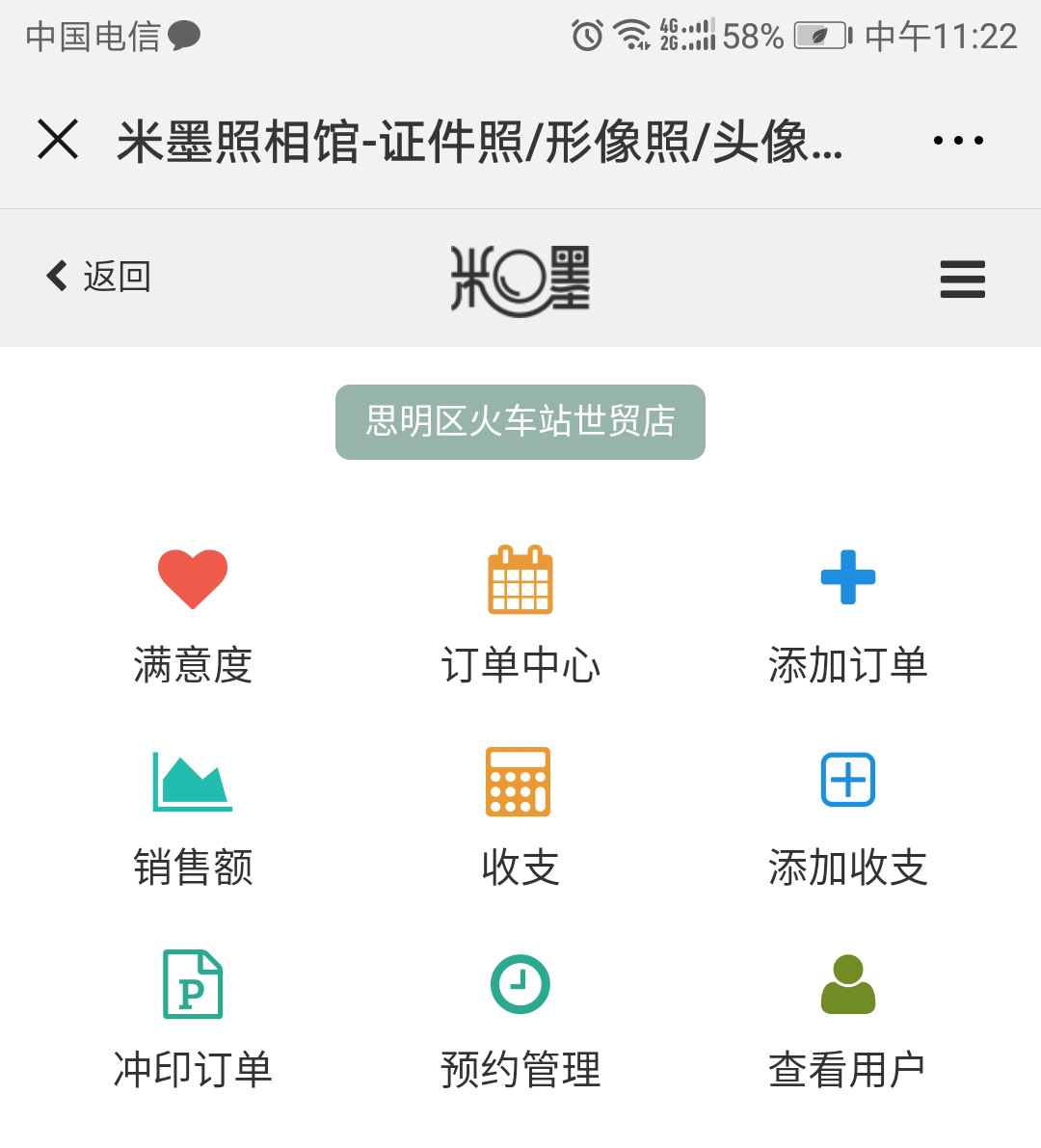Open the hamburger menu
The width and height of the screenshot is (1041, 1148).
coord(962,279)
